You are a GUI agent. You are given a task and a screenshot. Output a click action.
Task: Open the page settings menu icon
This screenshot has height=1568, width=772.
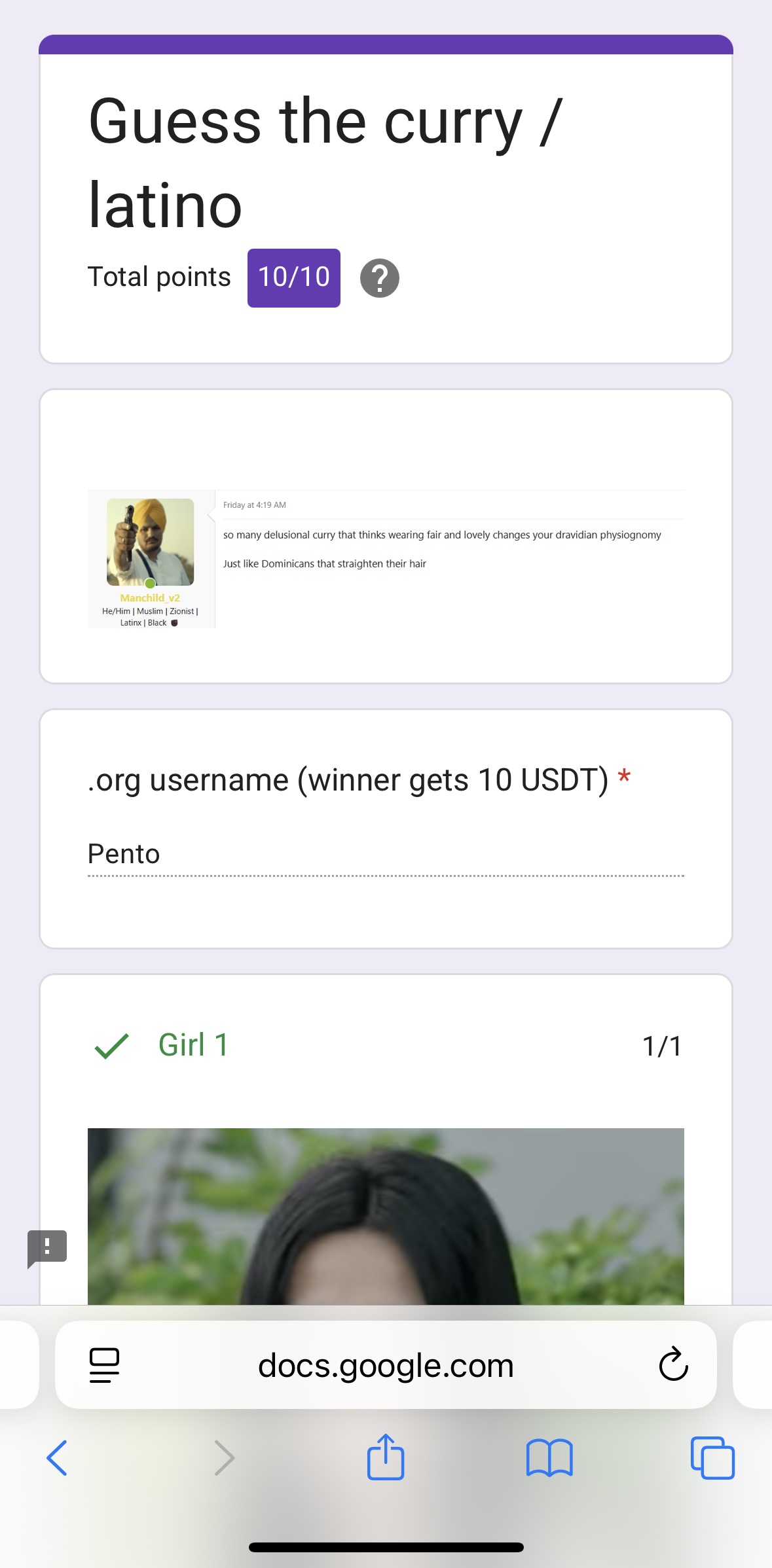pos(104,1366)
